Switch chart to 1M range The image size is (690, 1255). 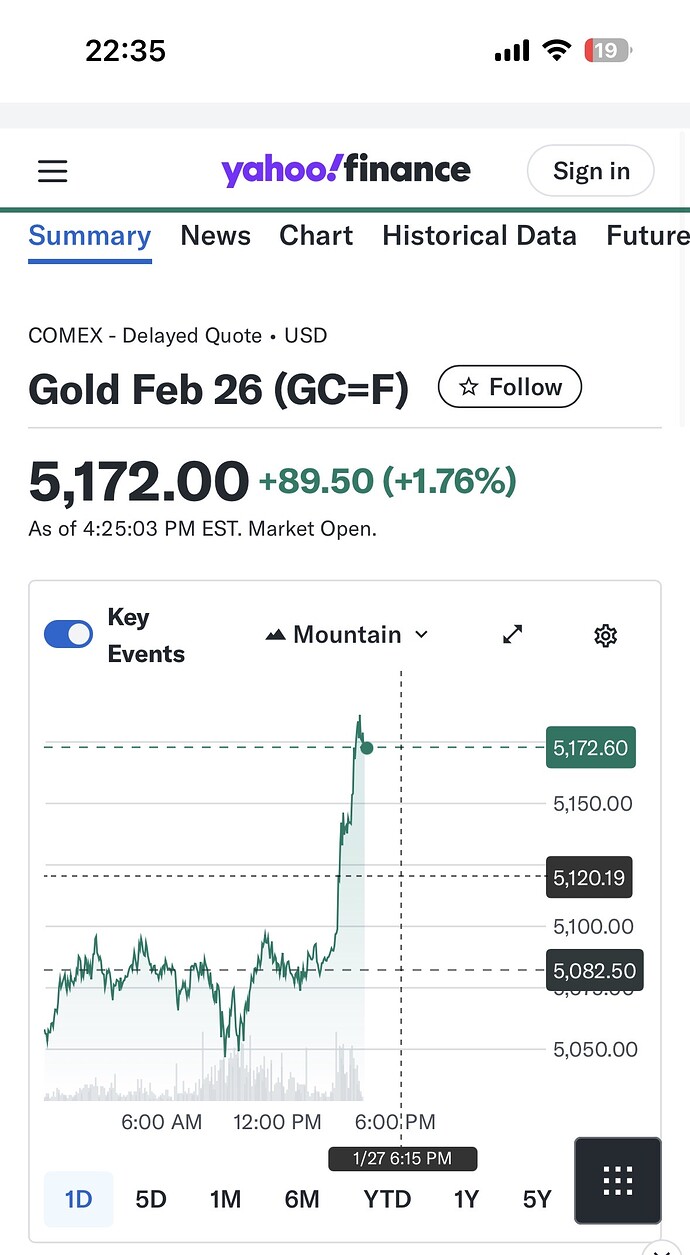pos(225,1199)
